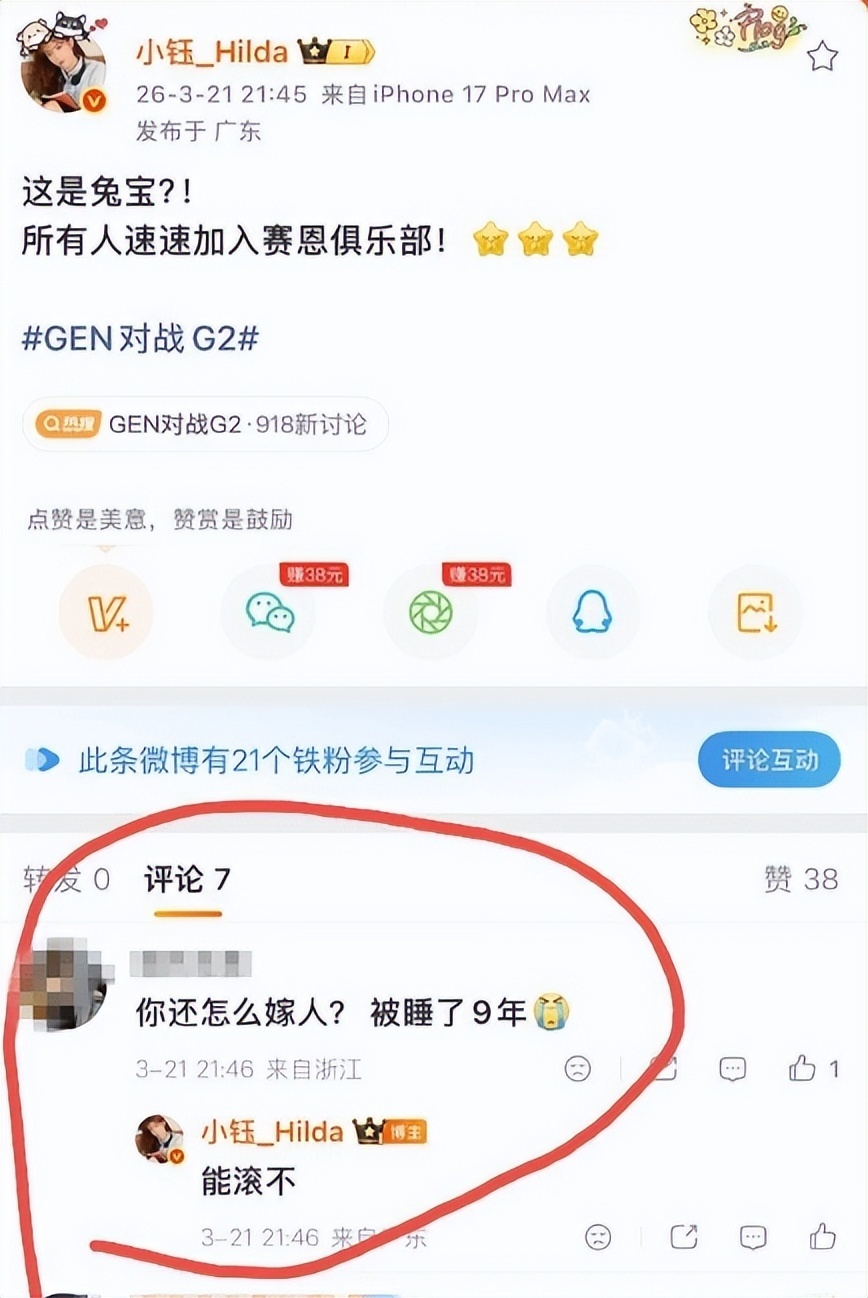Select the 评论 7 tab
868x1298 pixels.
[x=187, y=880]
